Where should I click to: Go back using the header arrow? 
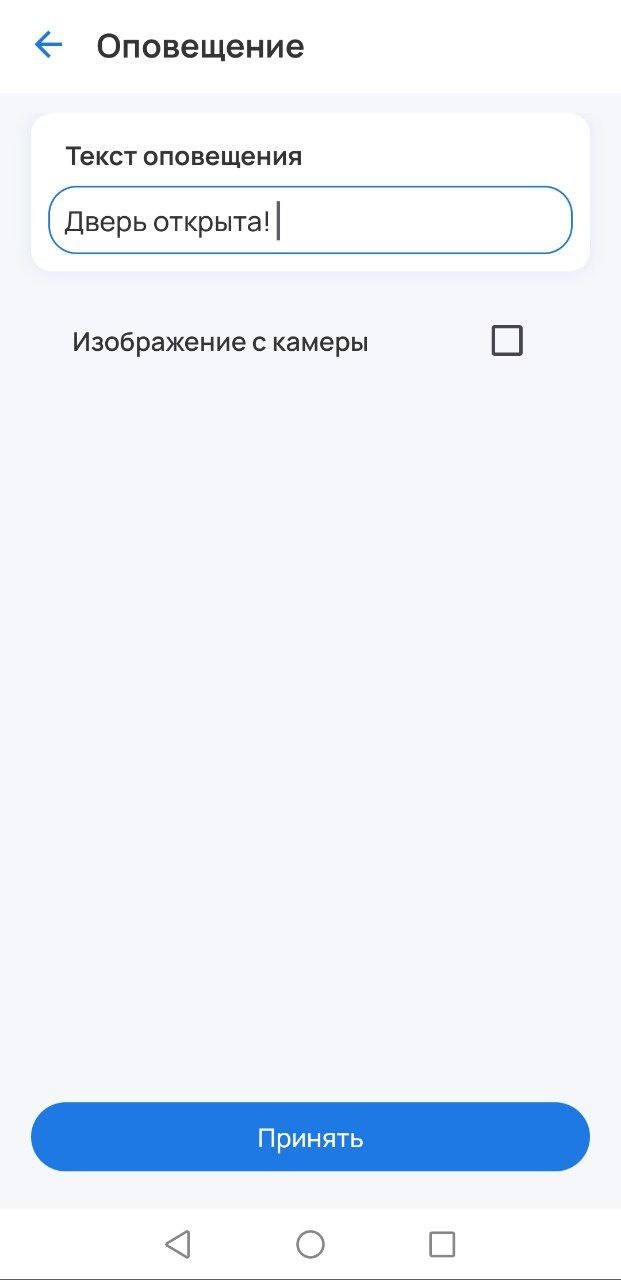[48, 45]
